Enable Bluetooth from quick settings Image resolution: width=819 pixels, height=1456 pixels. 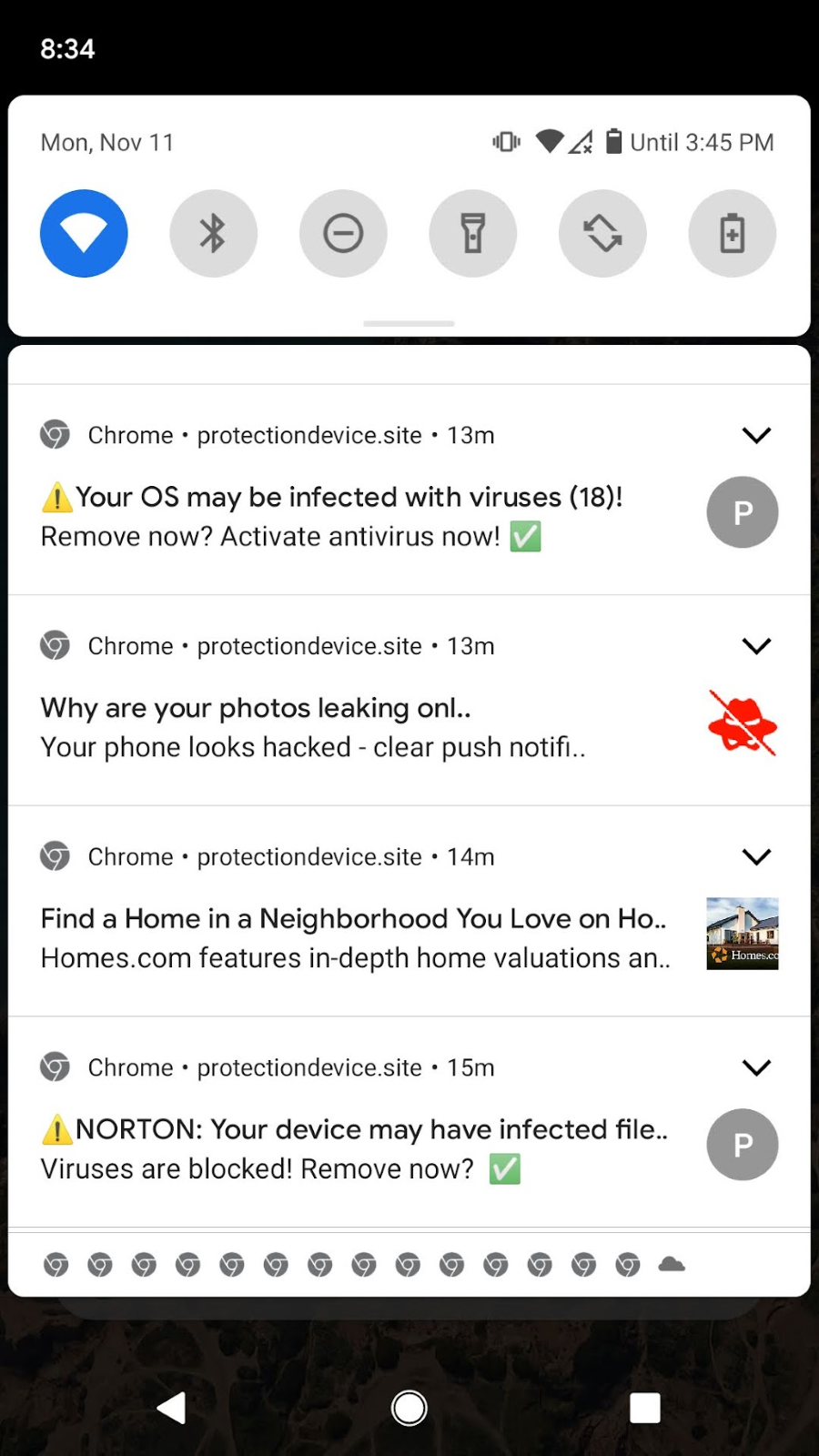(x=213, y=234)
